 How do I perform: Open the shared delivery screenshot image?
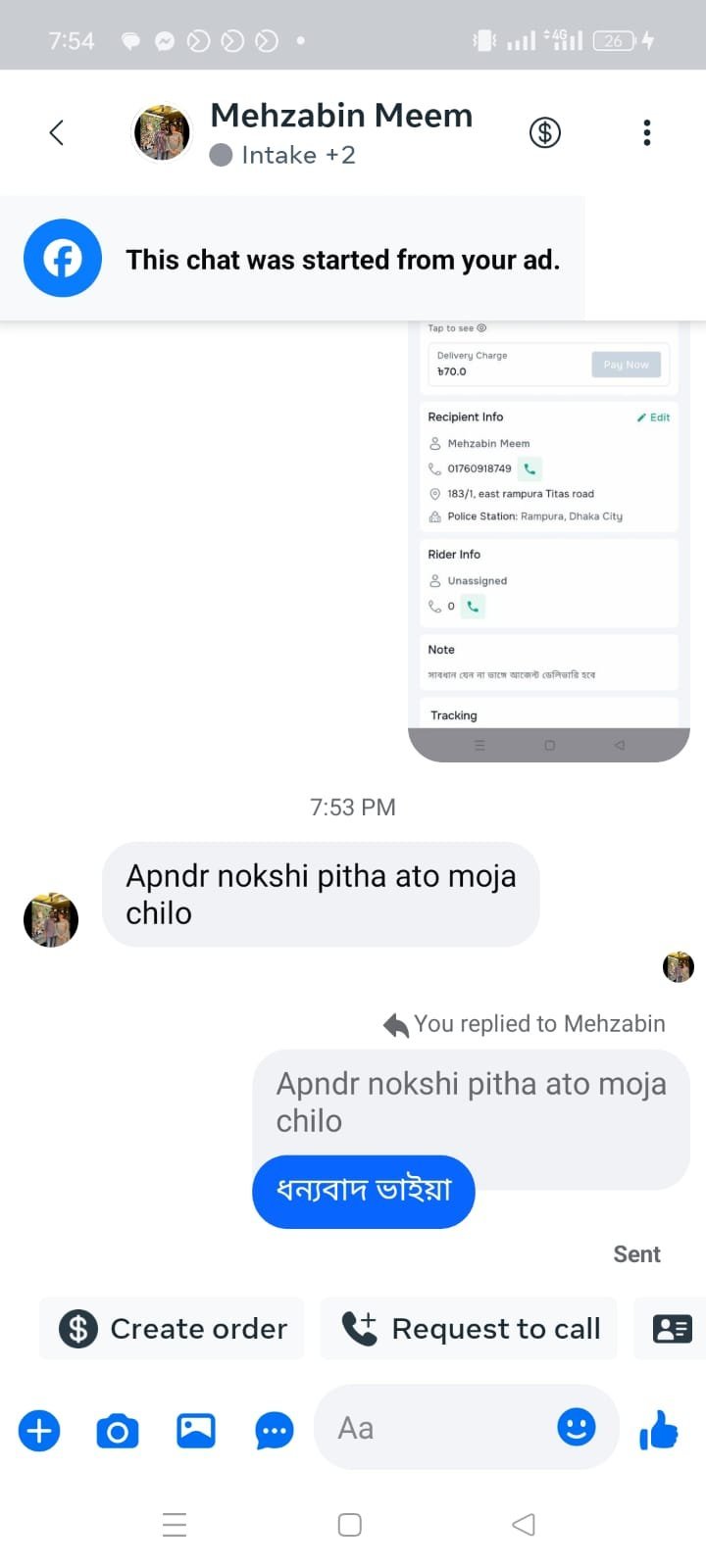tap(548, 539)
